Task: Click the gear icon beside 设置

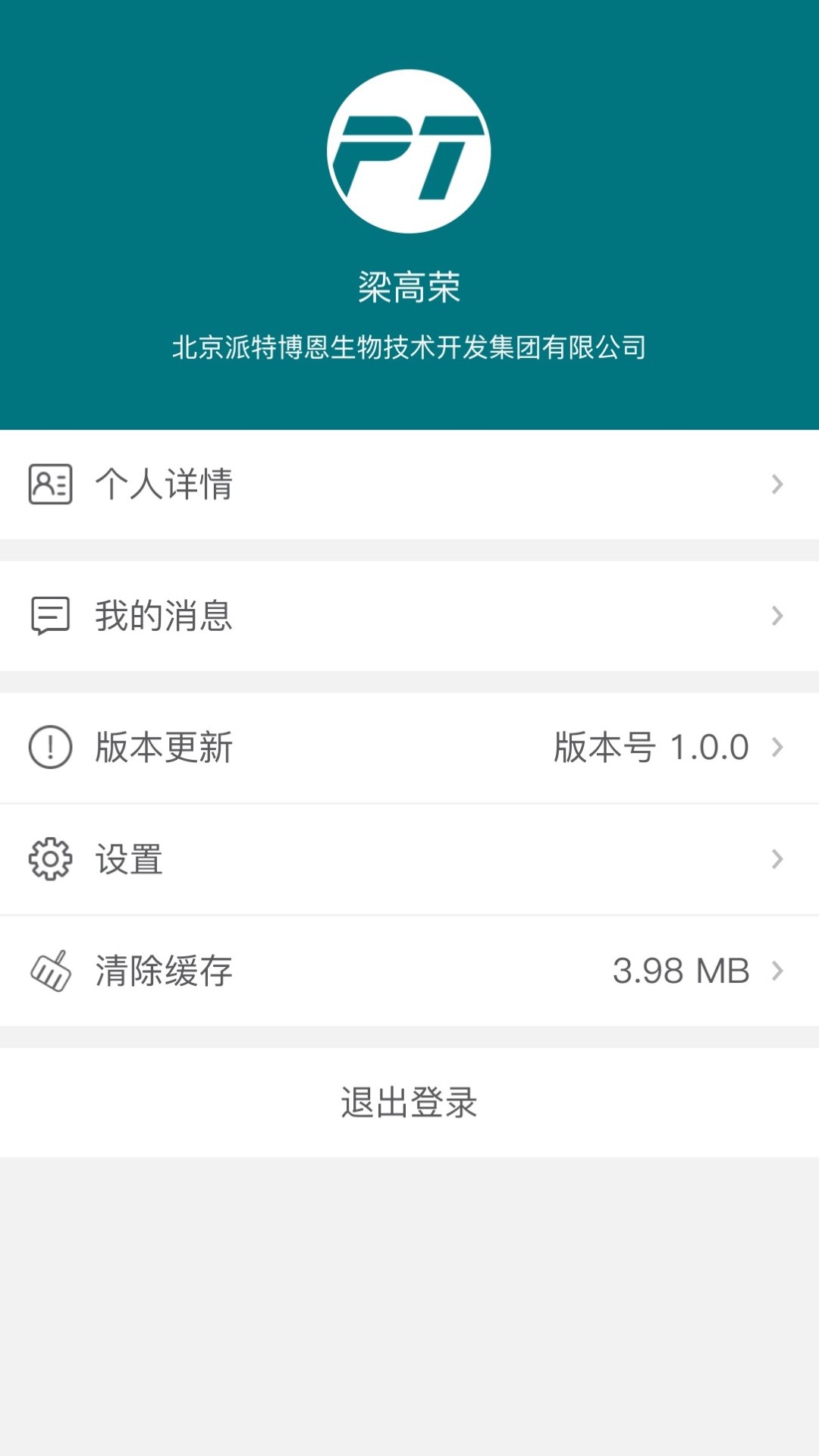Action: tap(48, 858)
